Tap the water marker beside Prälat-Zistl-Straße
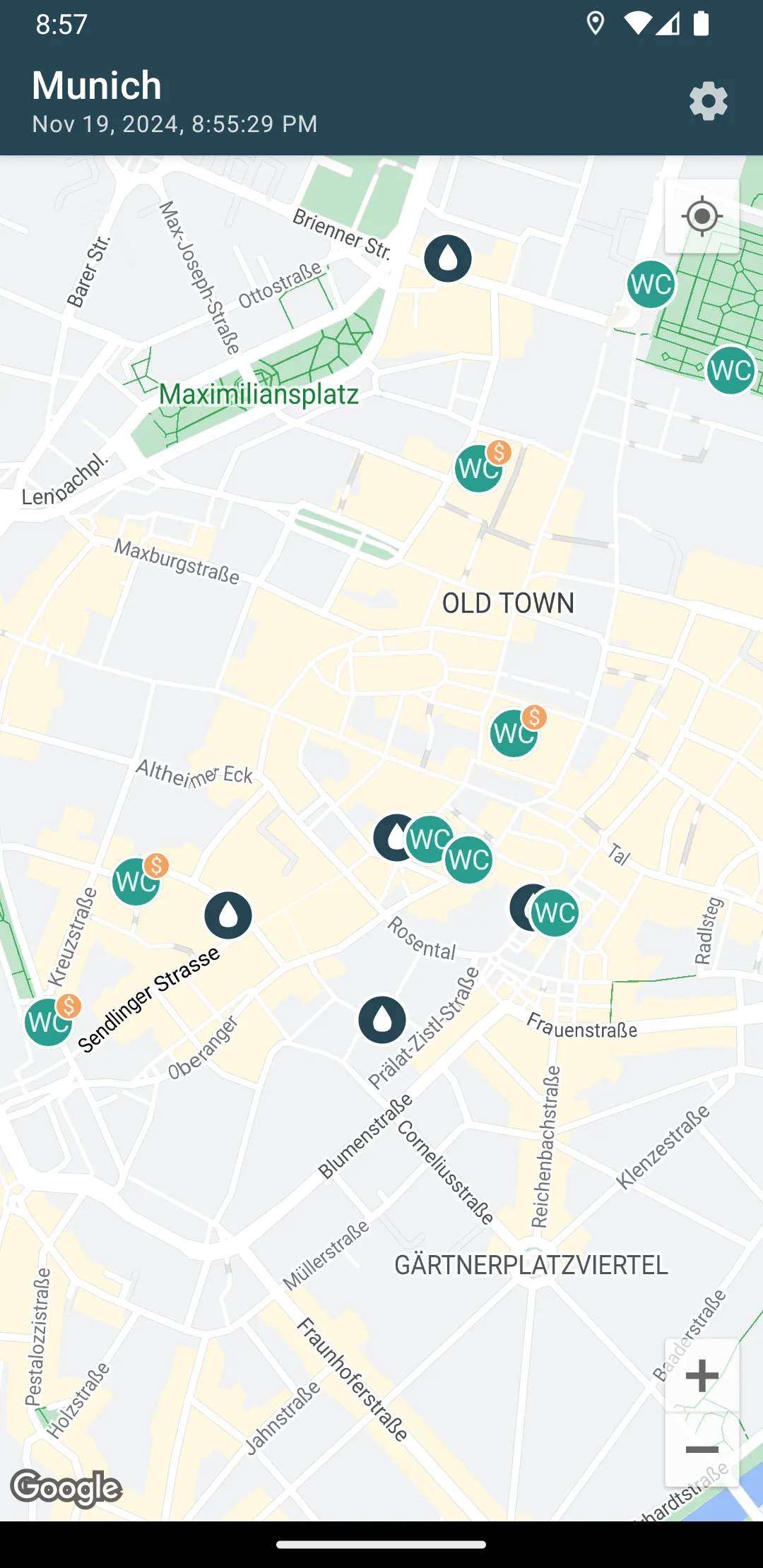 382,1020
